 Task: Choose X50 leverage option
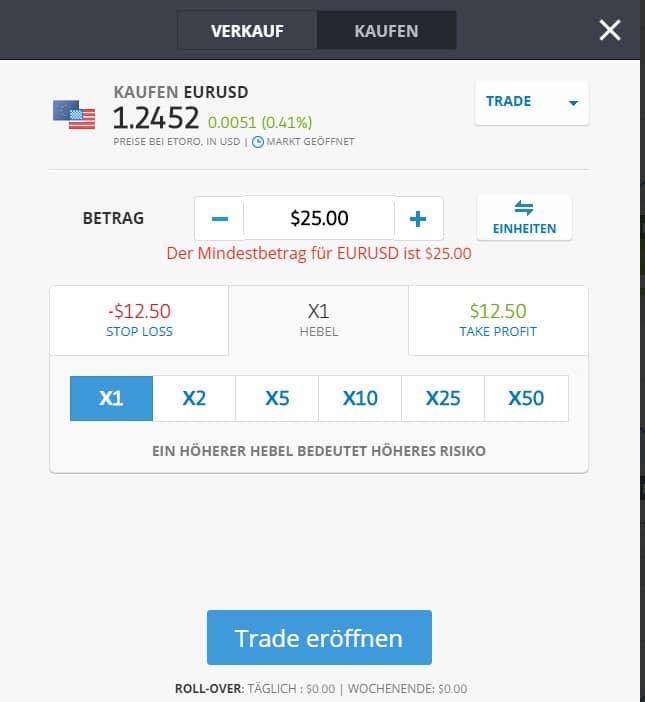[526, 398]
